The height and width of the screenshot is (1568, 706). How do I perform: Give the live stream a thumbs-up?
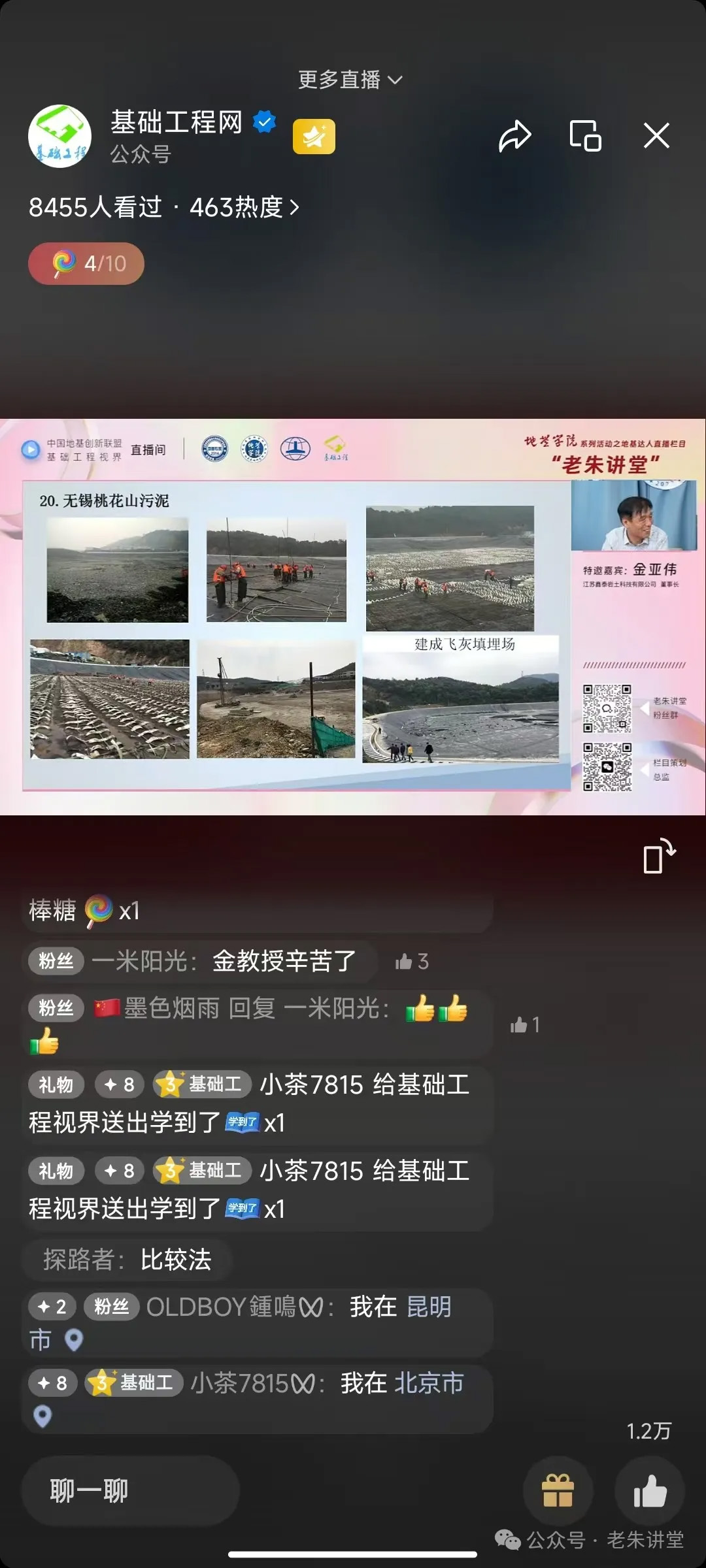click(649, 1491)
